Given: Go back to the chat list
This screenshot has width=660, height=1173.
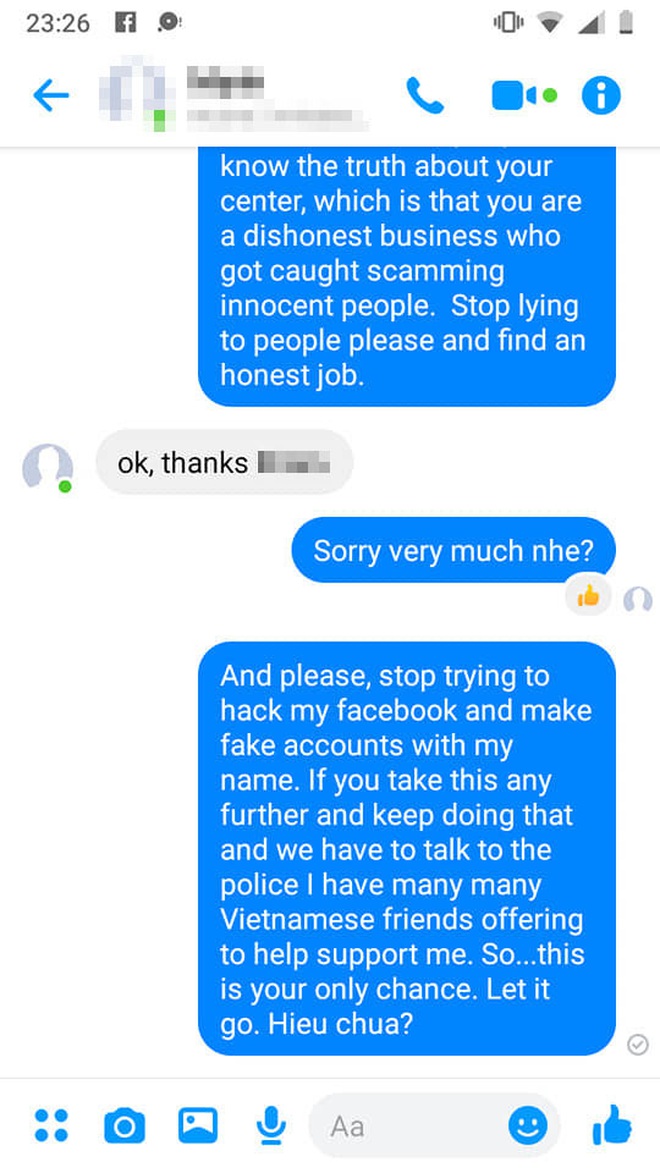Looking at the screenshot, I should [51, 96].
